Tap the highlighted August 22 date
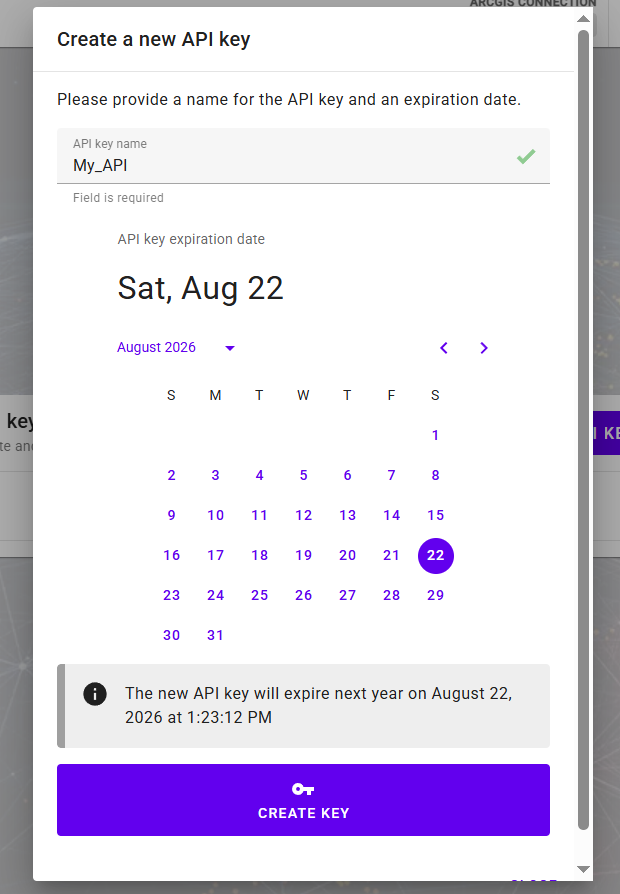Screen dimensions: 620x894 pyautogui.click(x=435, y=555)
